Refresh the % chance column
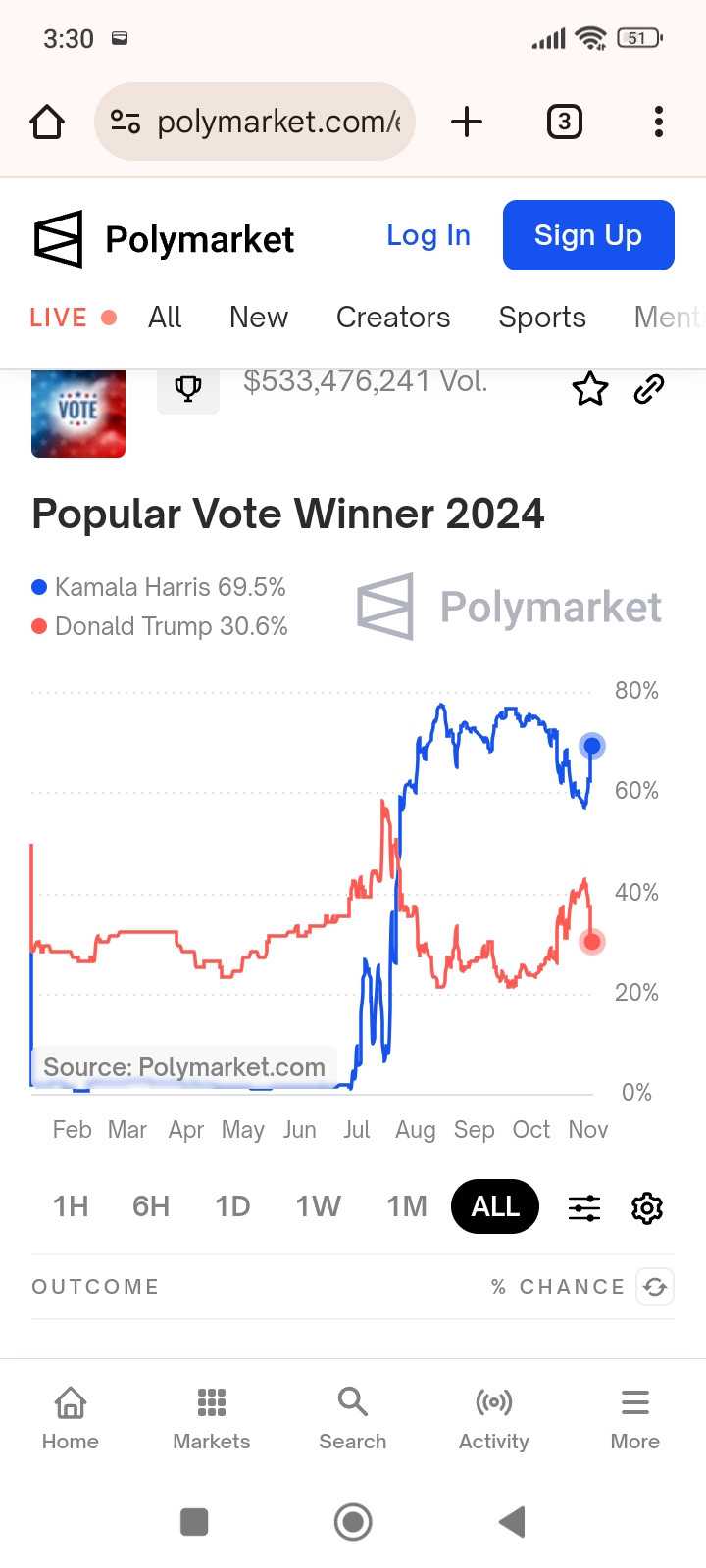Viewport: 706px width, 1568px height. (655, 1287)
